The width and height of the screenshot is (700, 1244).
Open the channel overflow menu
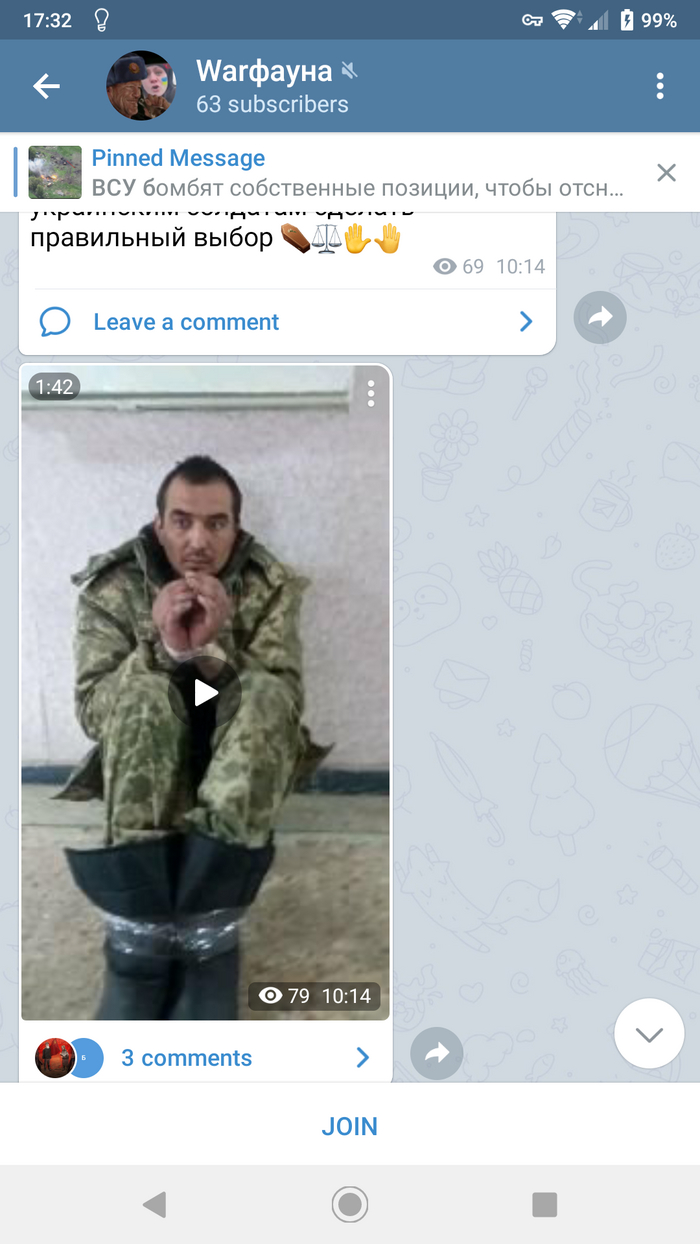(x=660, y=87)
